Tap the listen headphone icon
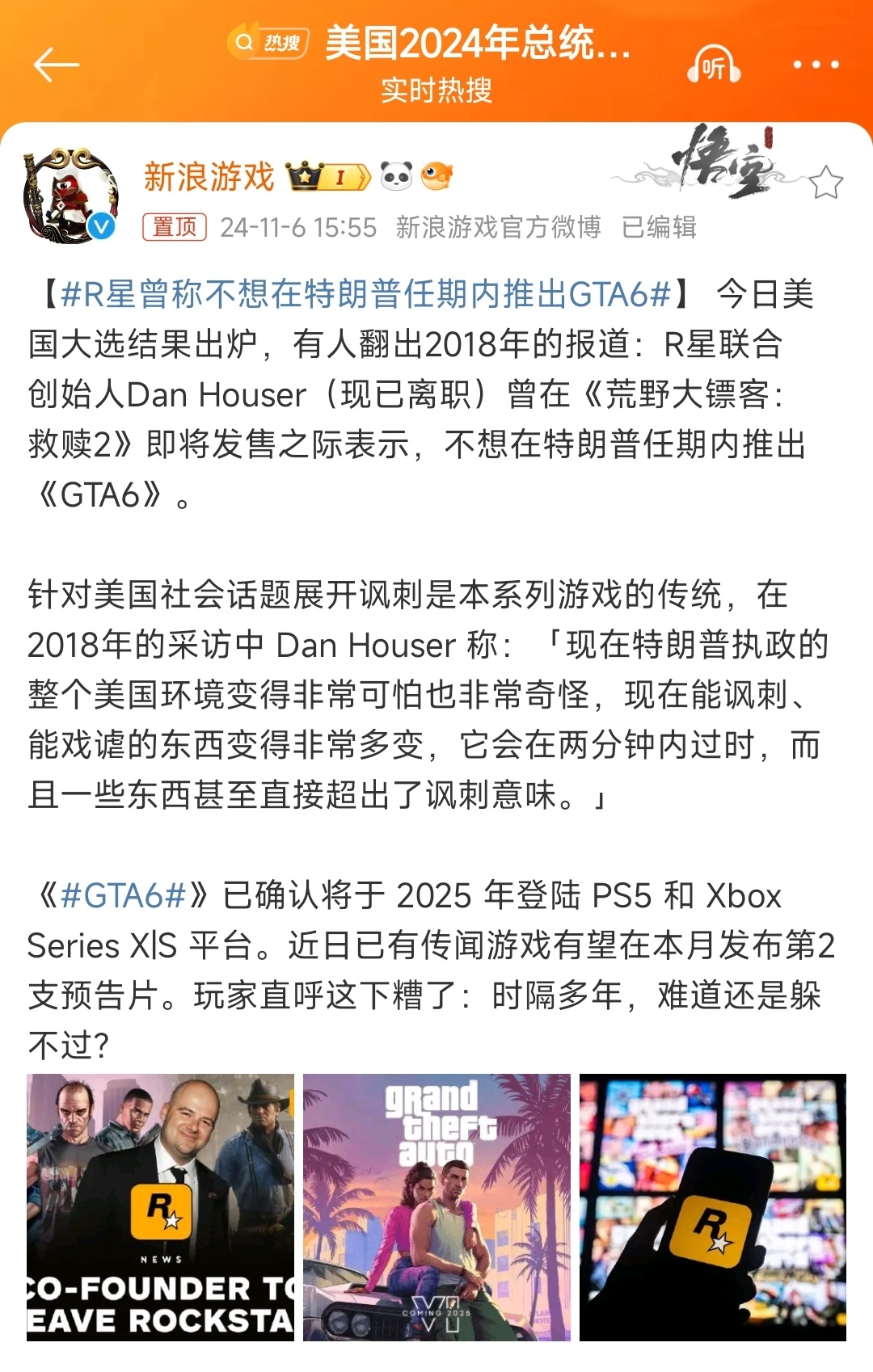Screen dimensions: 873x1372 (714, 66)
